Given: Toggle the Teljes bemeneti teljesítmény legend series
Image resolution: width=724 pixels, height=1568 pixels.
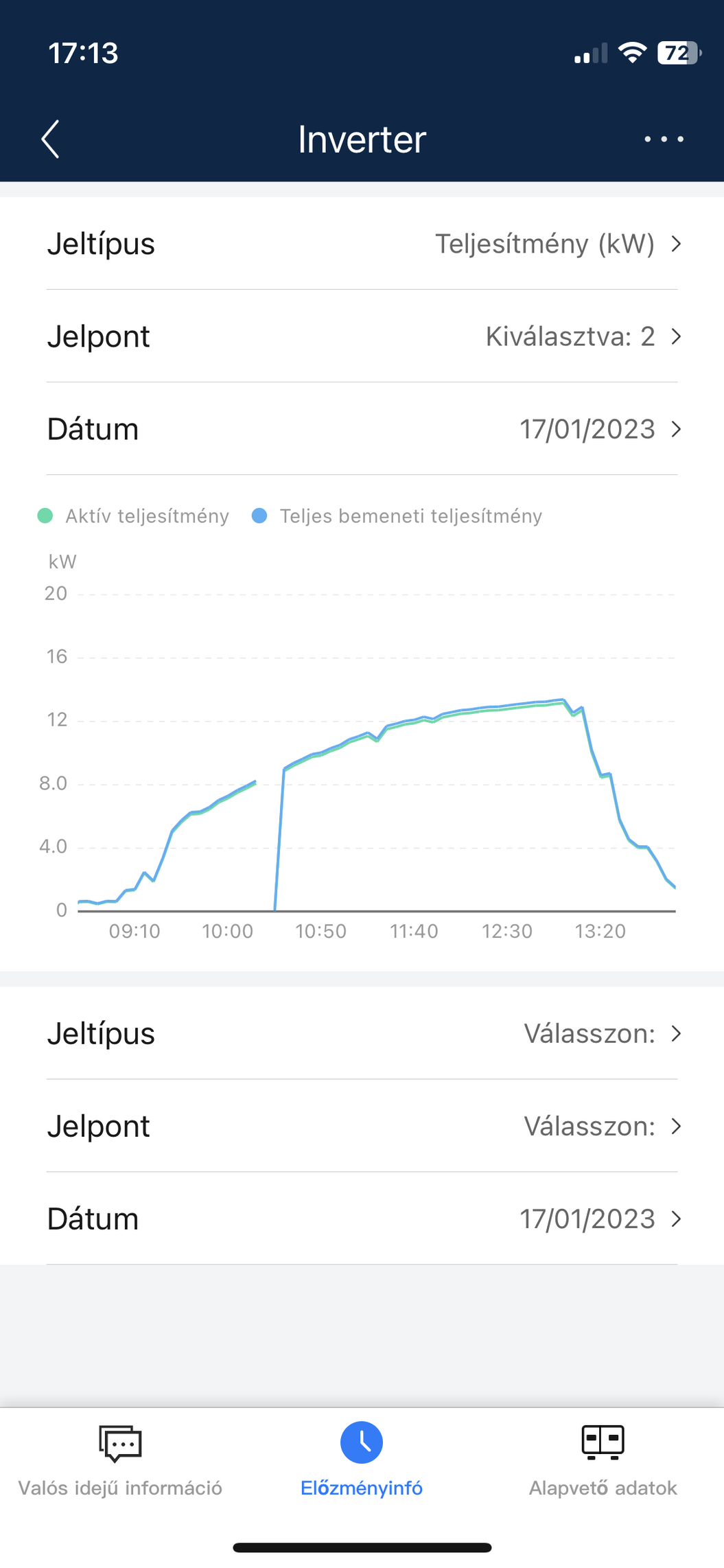Looking at the screenshot, I should [397, 516].
